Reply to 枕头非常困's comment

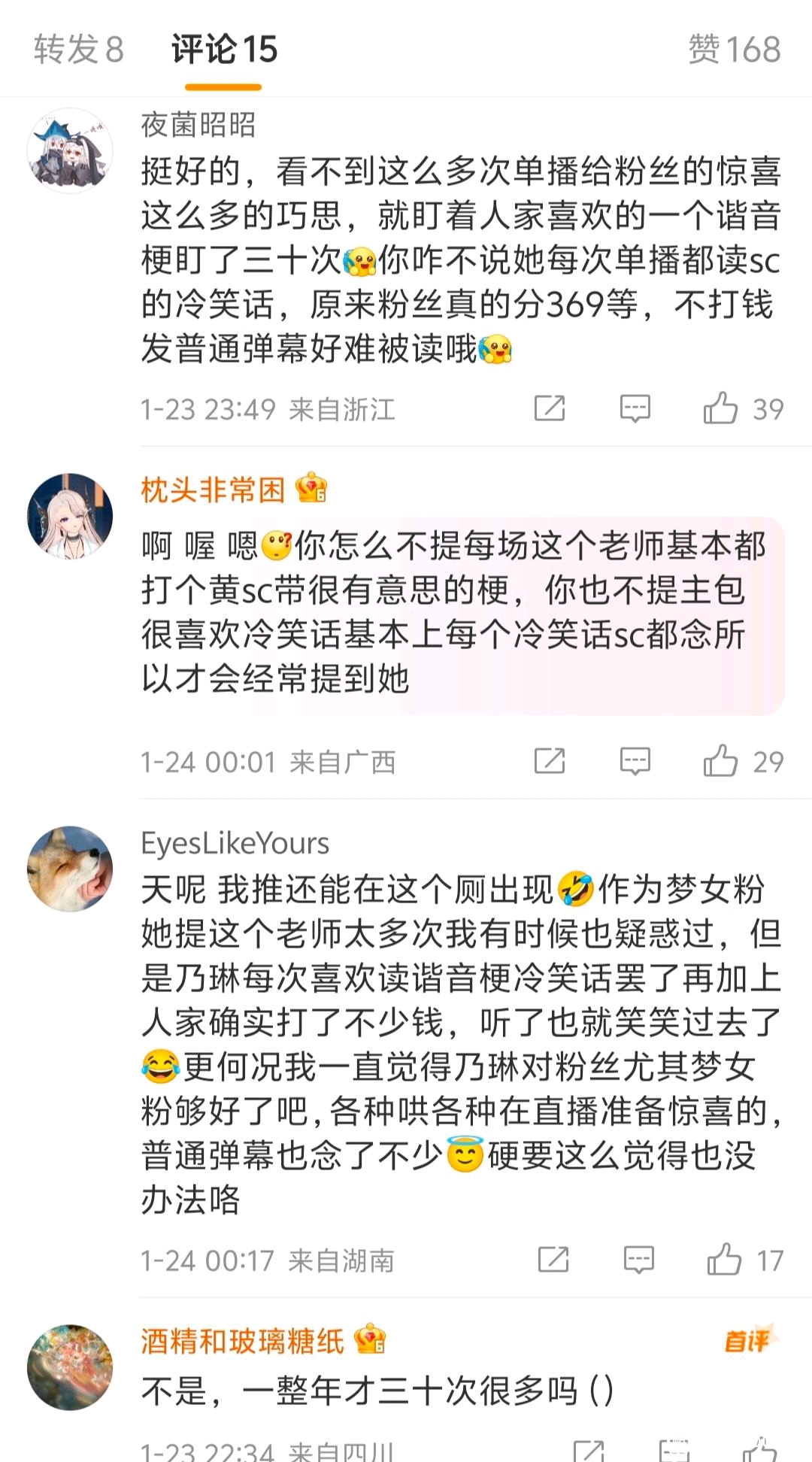point(635,761)
